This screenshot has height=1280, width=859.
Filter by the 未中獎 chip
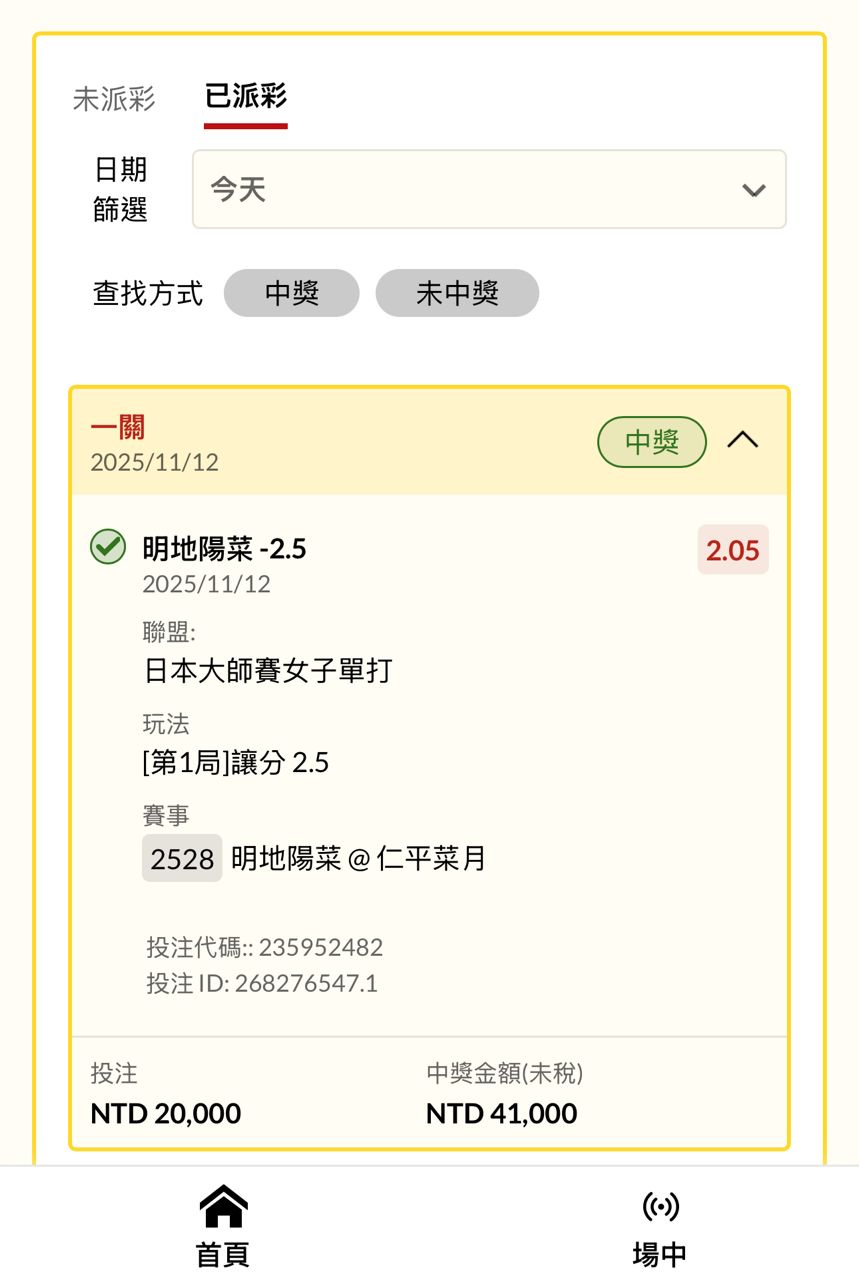click(x=457, y=293)
